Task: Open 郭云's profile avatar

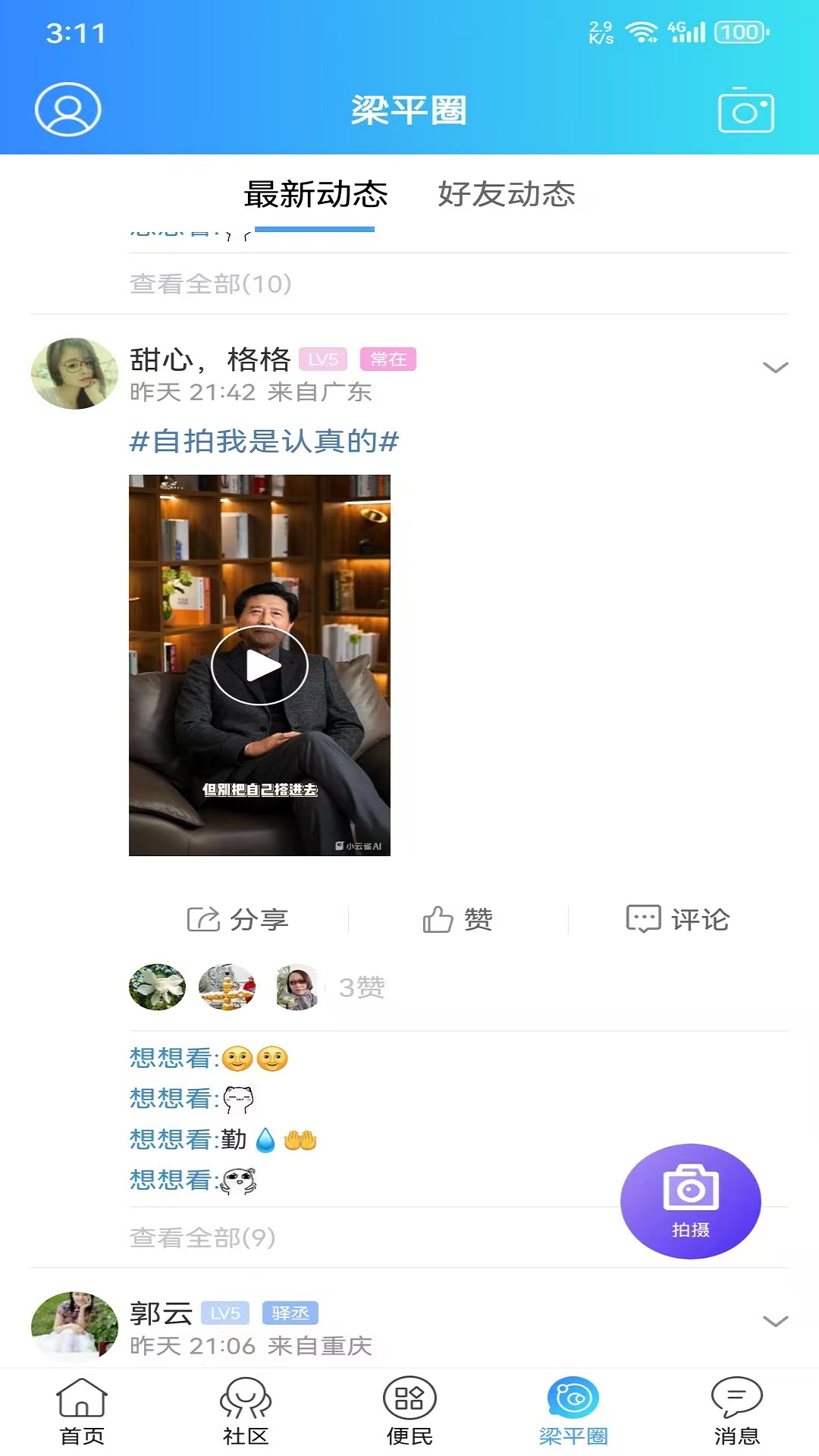Action: coord(74,1327)
